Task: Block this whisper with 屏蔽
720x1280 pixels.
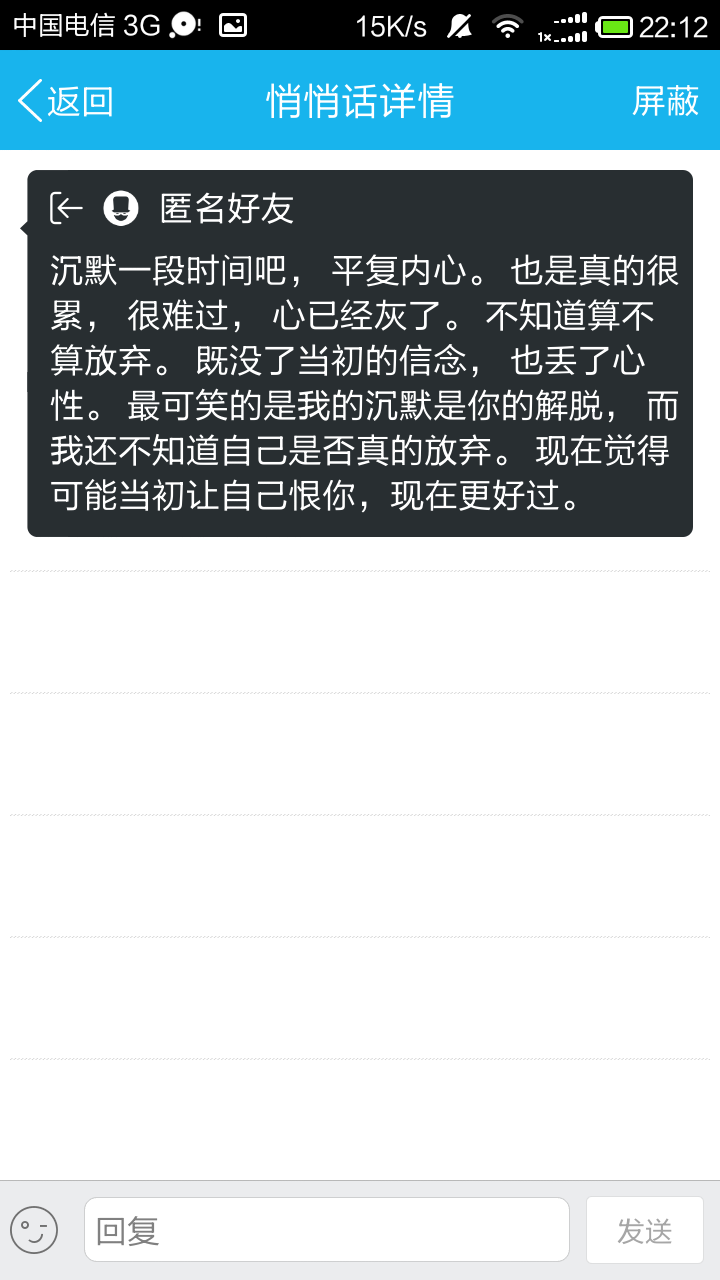Action: [665, 101]
